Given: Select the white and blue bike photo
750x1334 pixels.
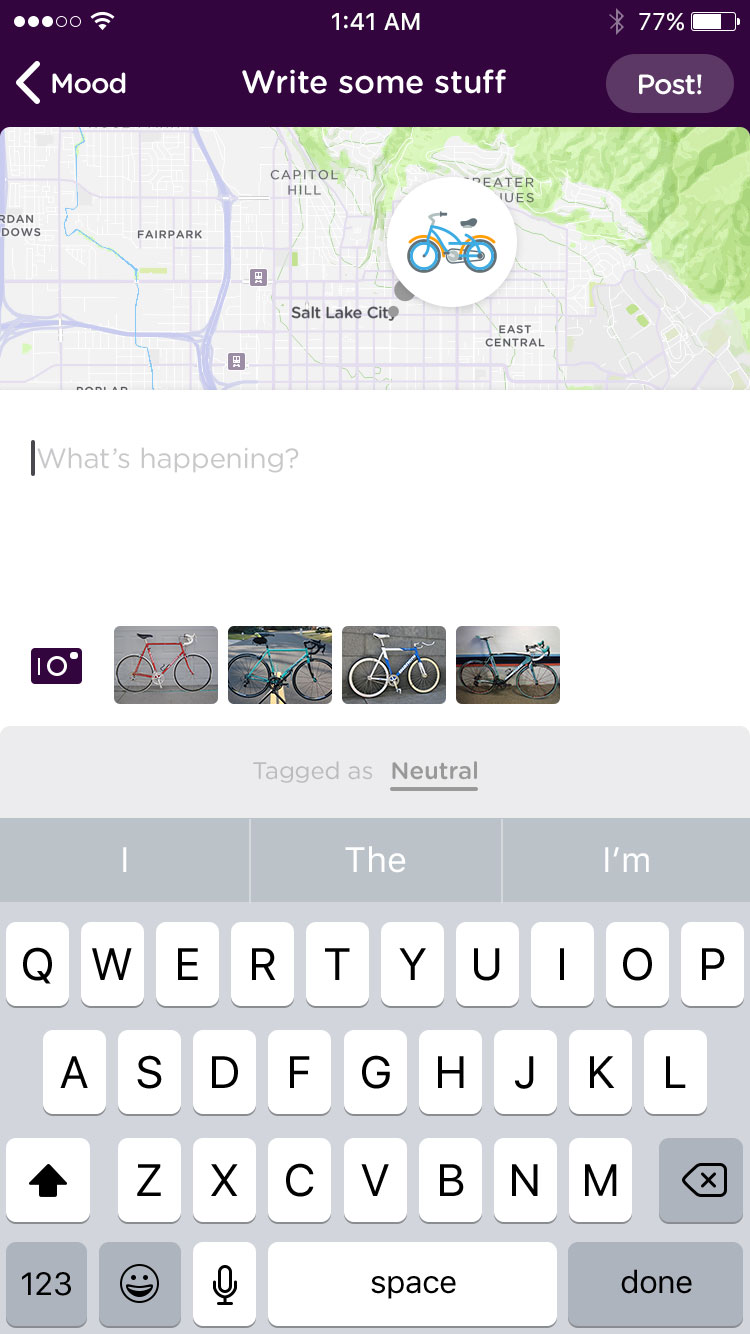Looking at the screenshot, I should pyautogui.click(x=394, y=665).
